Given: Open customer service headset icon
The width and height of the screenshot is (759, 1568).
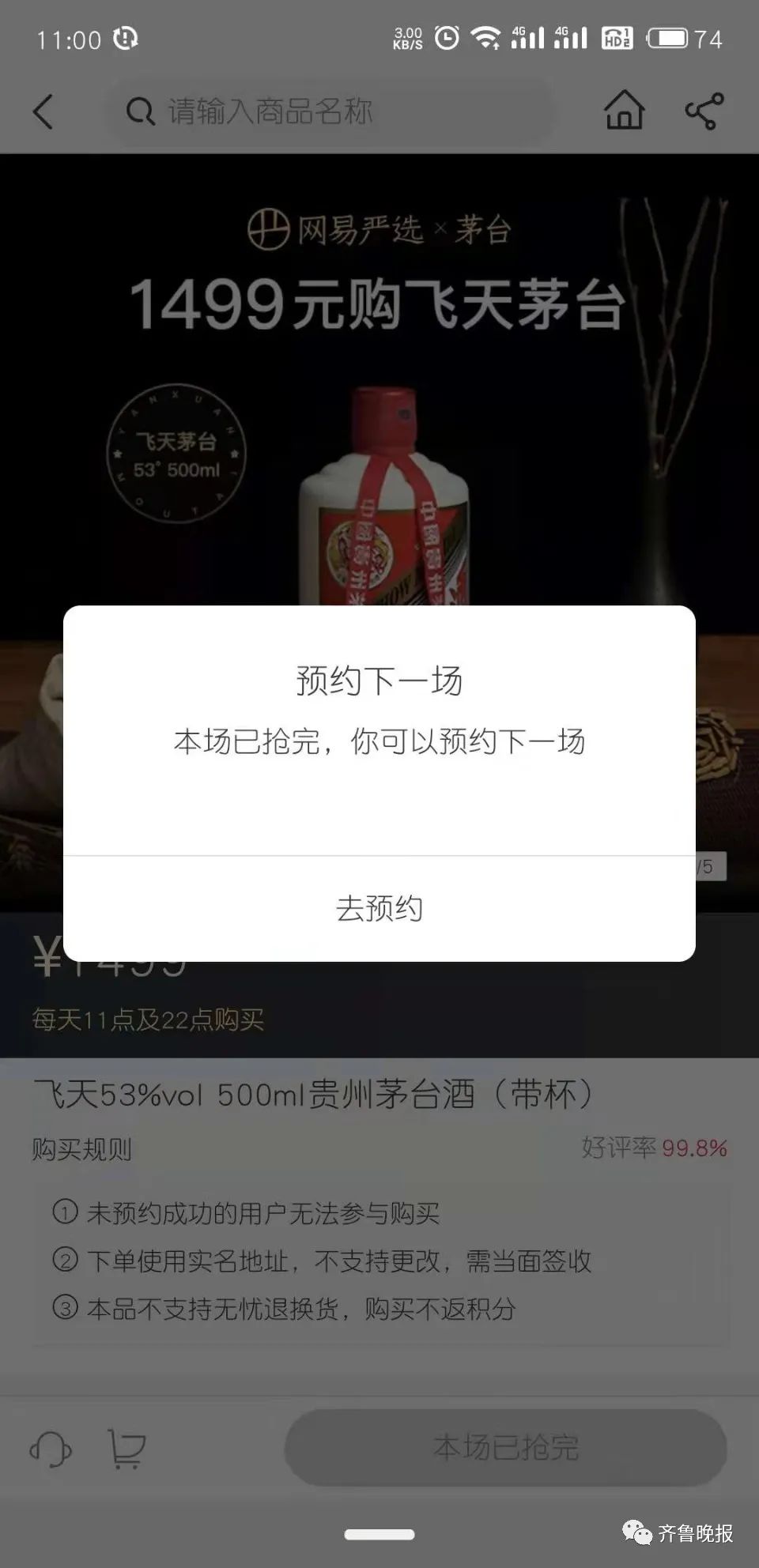Looking at the screenshot, I should [x=51, y=1449].
